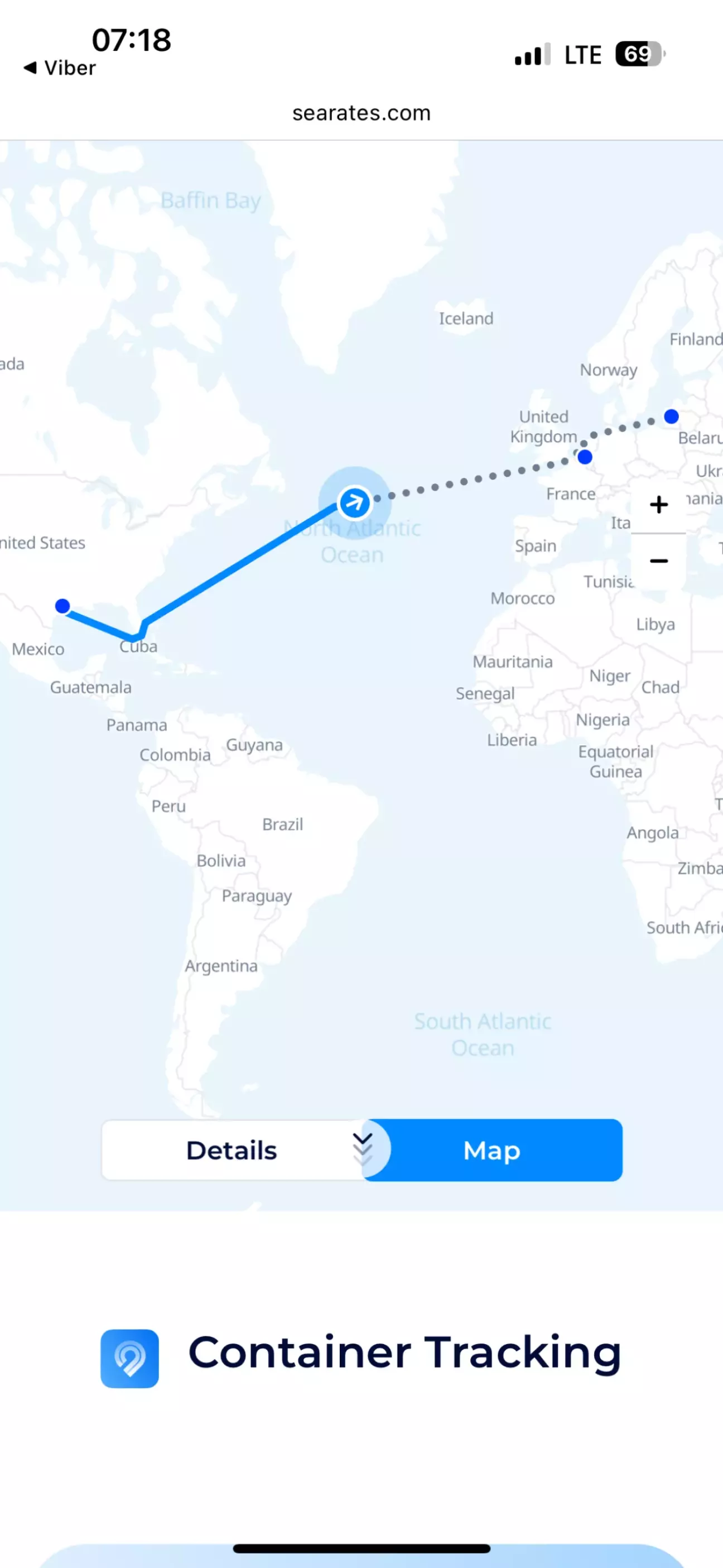
Task: Switch to the Details view
Action: click(232, 1150)
